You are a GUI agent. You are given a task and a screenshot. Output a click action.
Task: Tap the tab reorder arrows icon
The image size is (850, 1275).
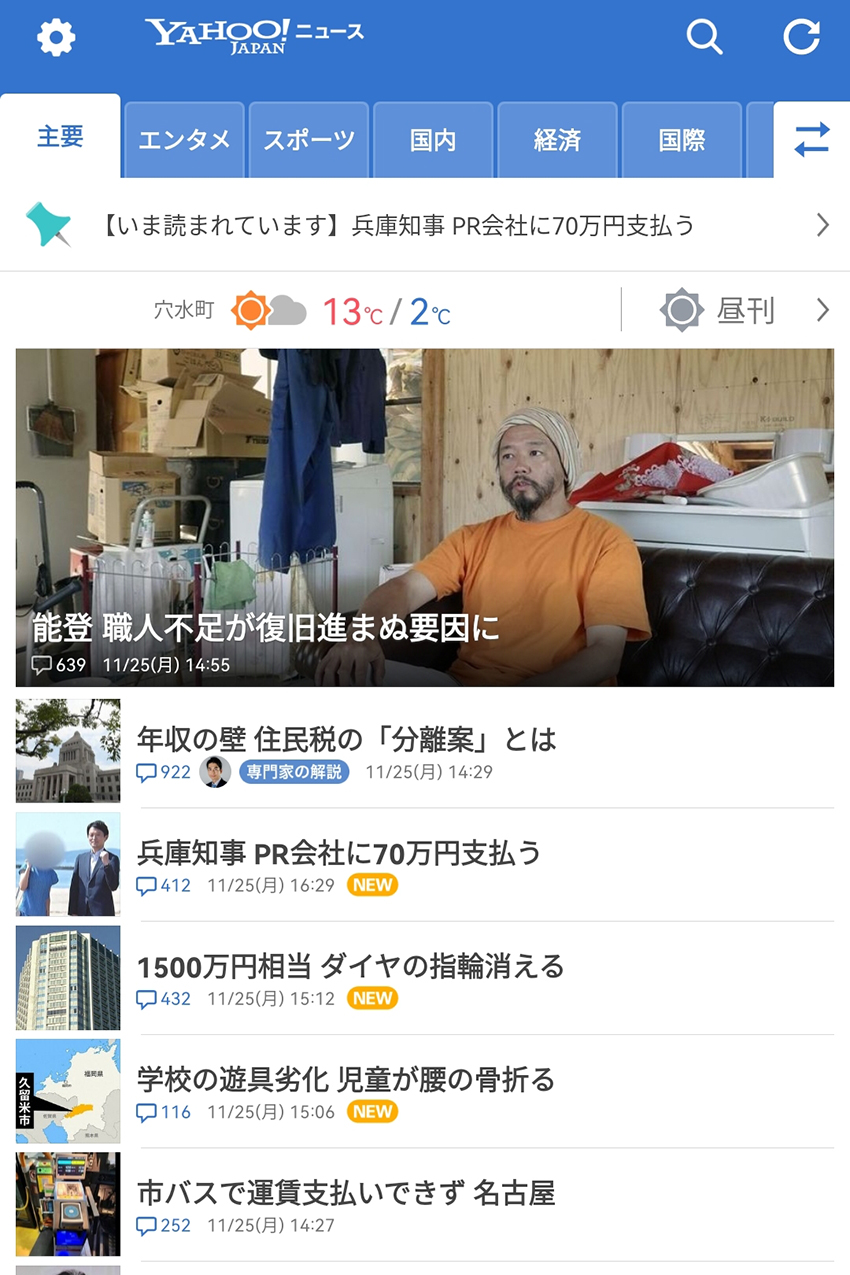click(x=810, y=140)
